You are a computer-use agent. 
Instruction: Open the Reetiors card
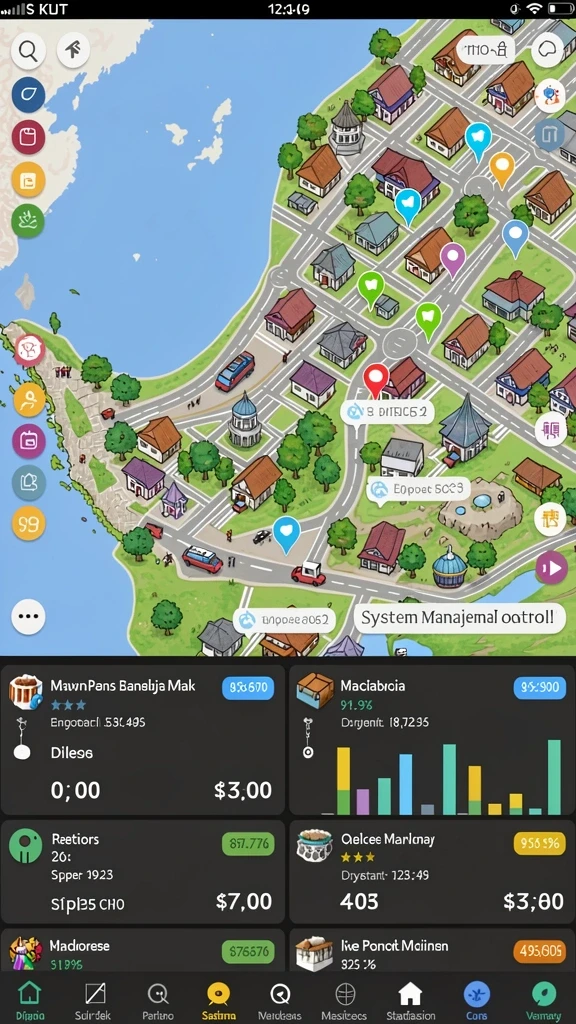pyautogui.click(x=142, y=872)
